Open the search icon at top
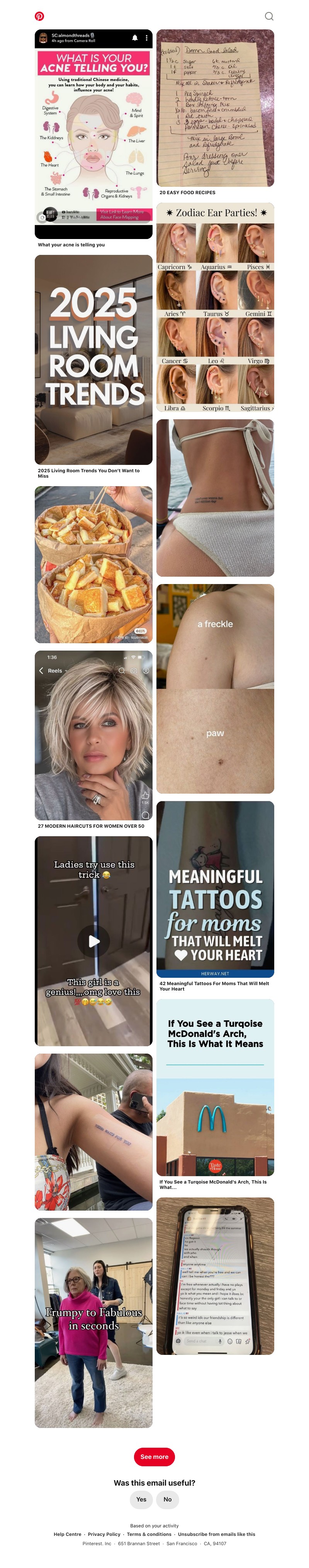309x1568 pixels. click(x=269, y=16)
